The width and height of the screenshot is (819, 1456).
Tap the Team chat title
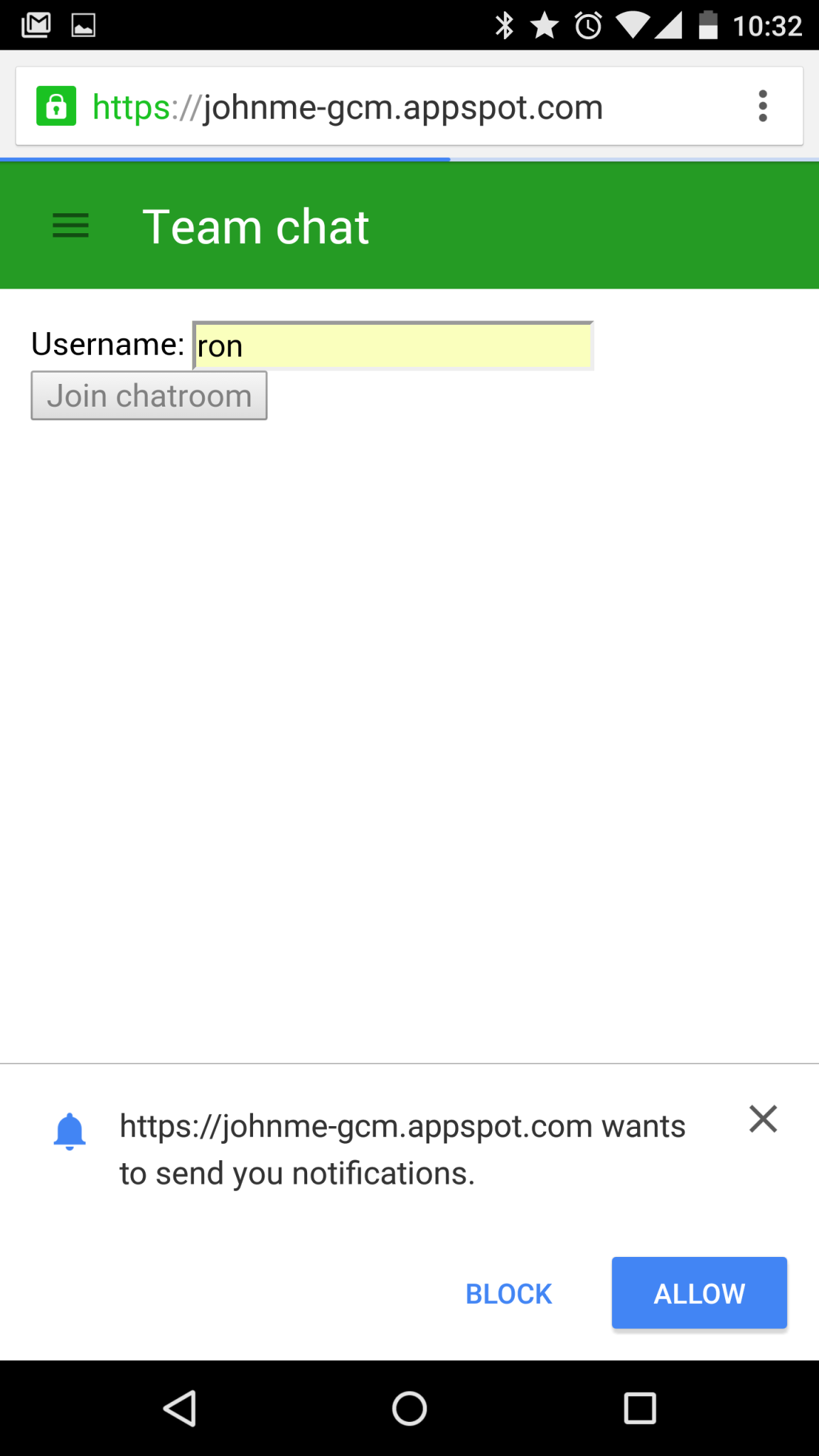pyautogui.click(x=255, y=225)
